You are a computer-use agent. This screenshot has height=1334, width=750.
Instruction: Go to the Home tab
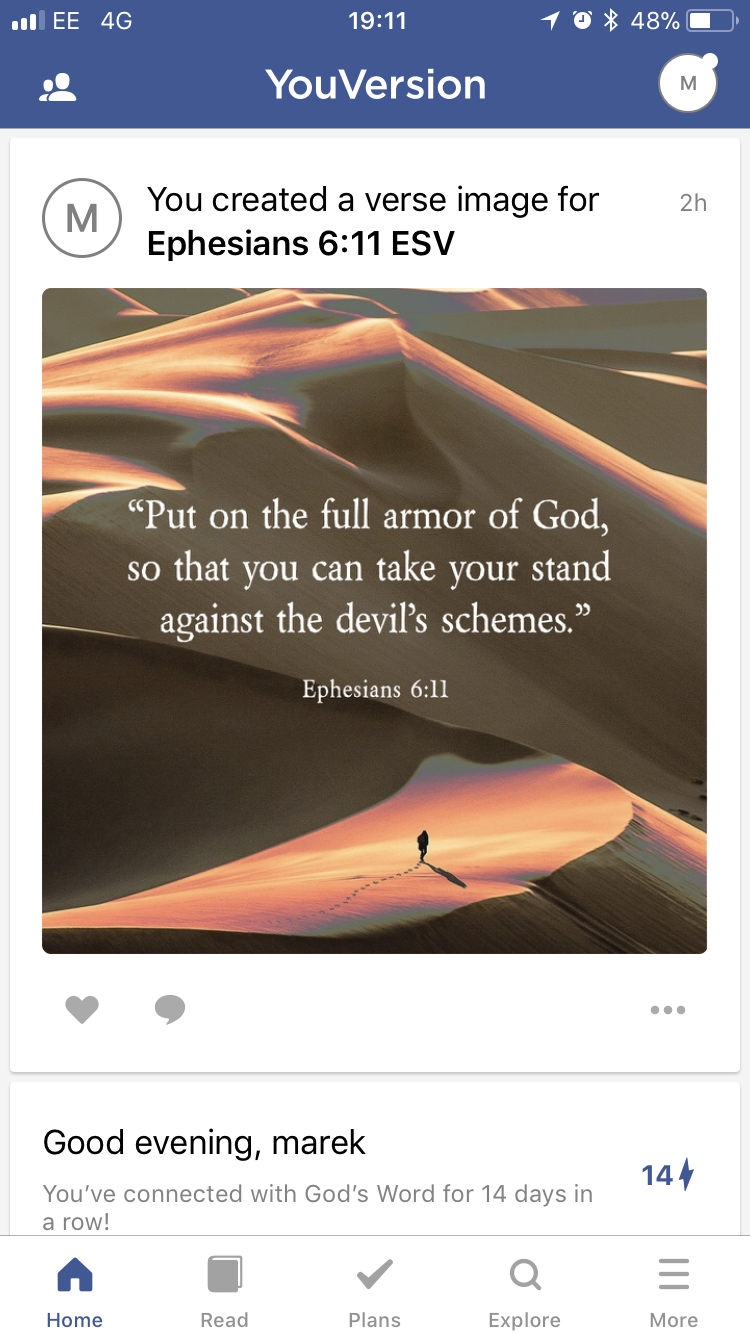pos(75,1292)
